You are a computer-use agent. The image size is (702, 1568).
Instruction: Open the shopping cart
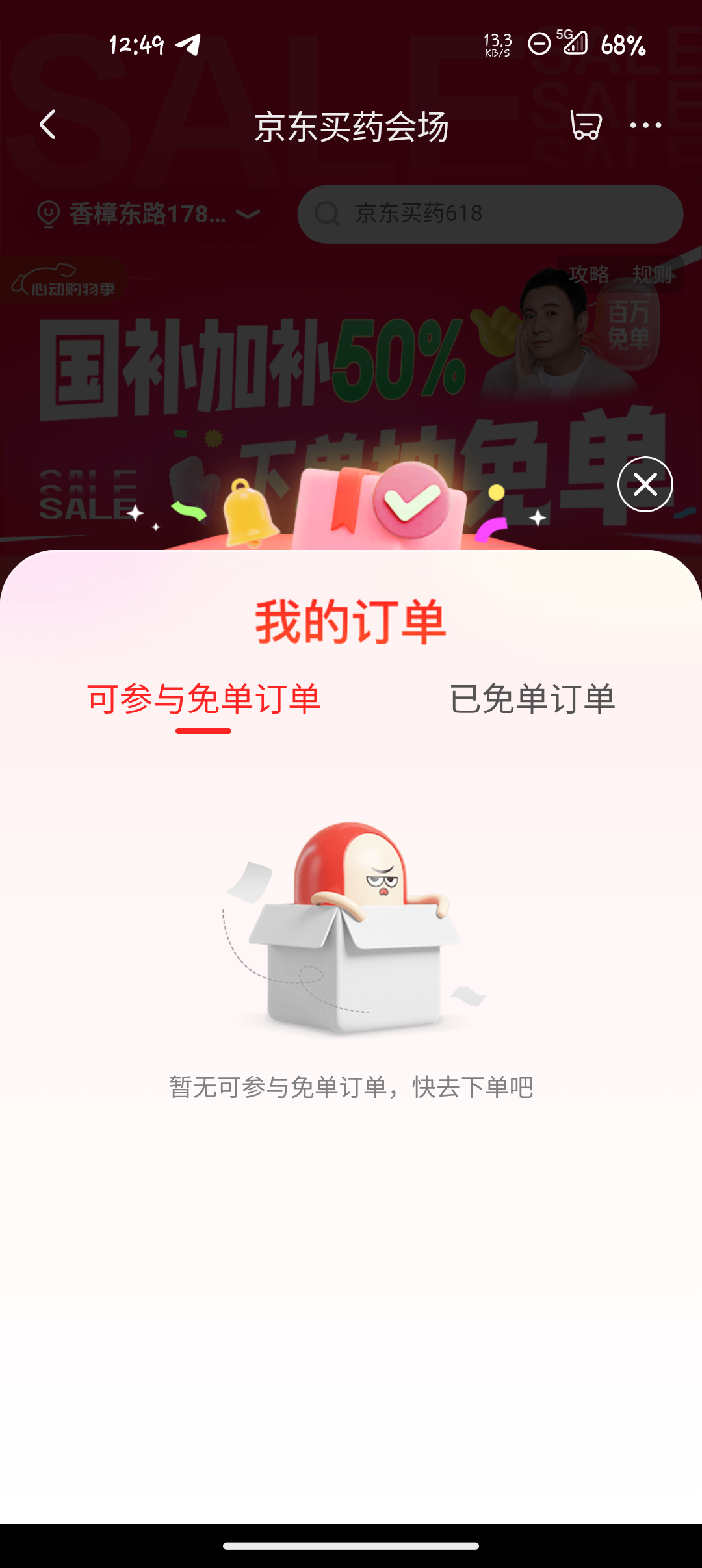click(585, 125)
